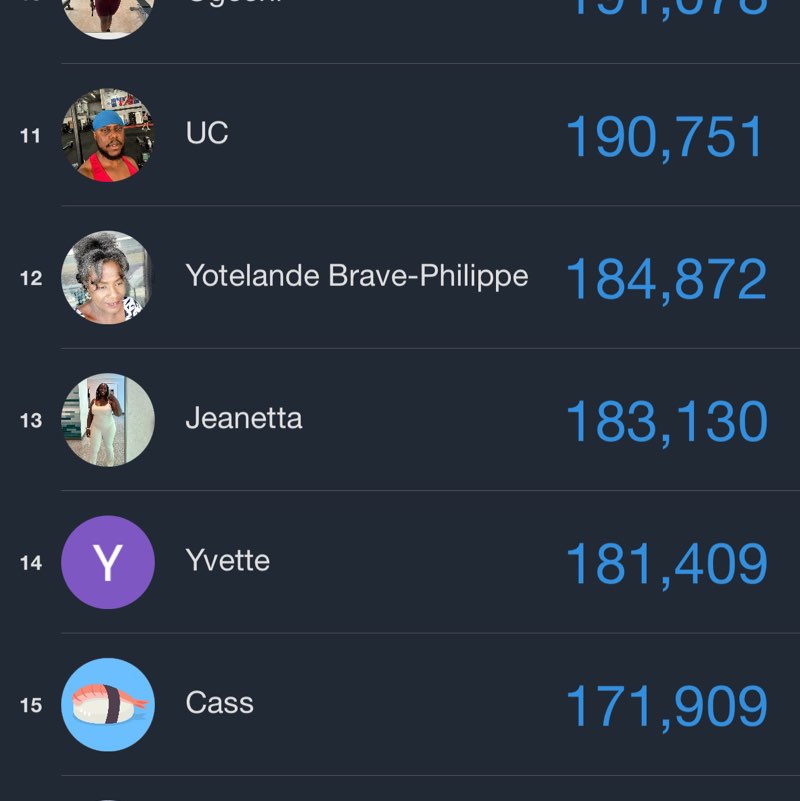Tap UC's step count 190,751
Image resolution: width=800 pixels, height=801 pixels.
pos(665,135)
